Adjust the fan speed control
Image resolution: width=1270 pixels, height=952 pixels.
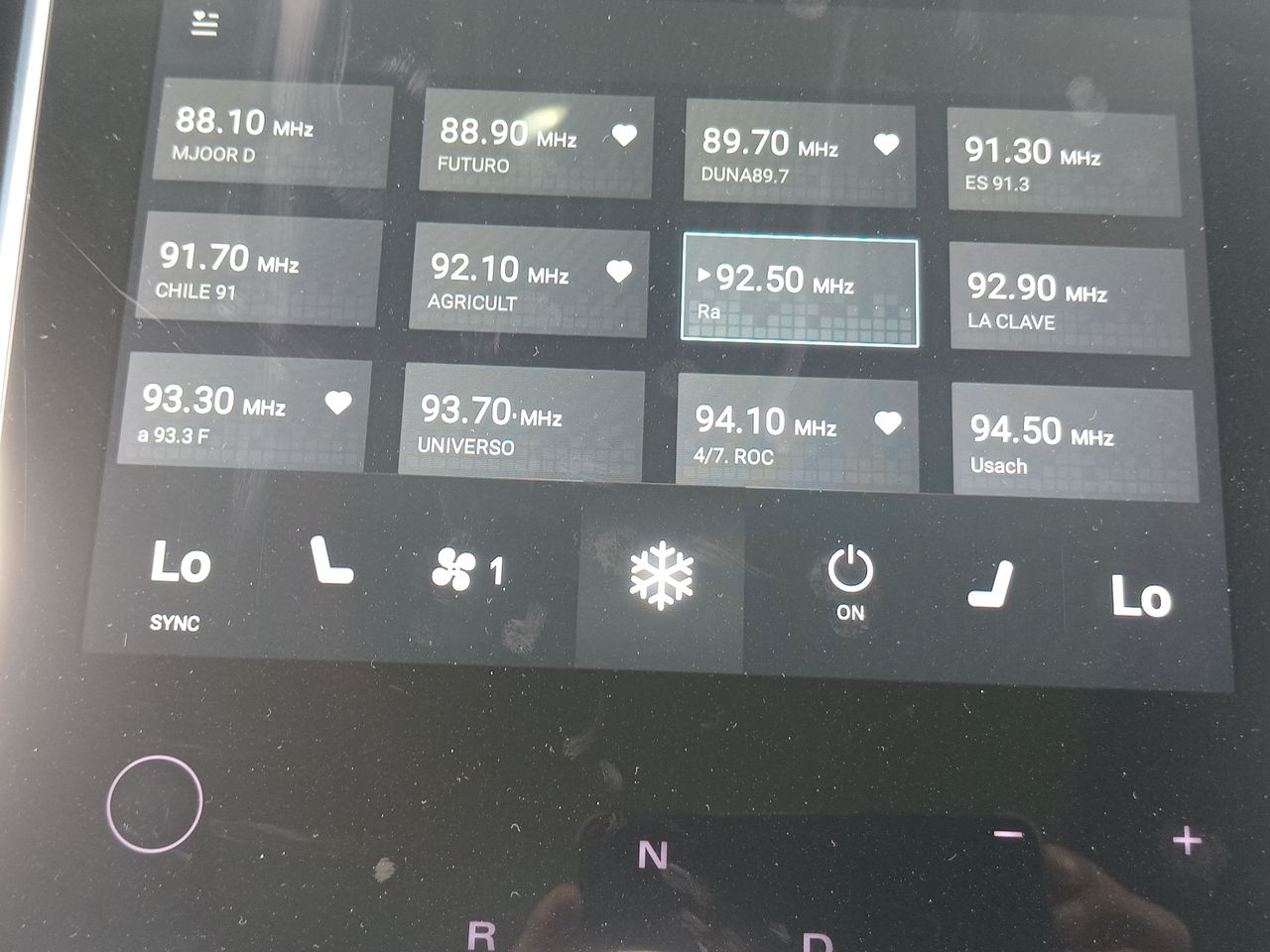tap(468, 571)
